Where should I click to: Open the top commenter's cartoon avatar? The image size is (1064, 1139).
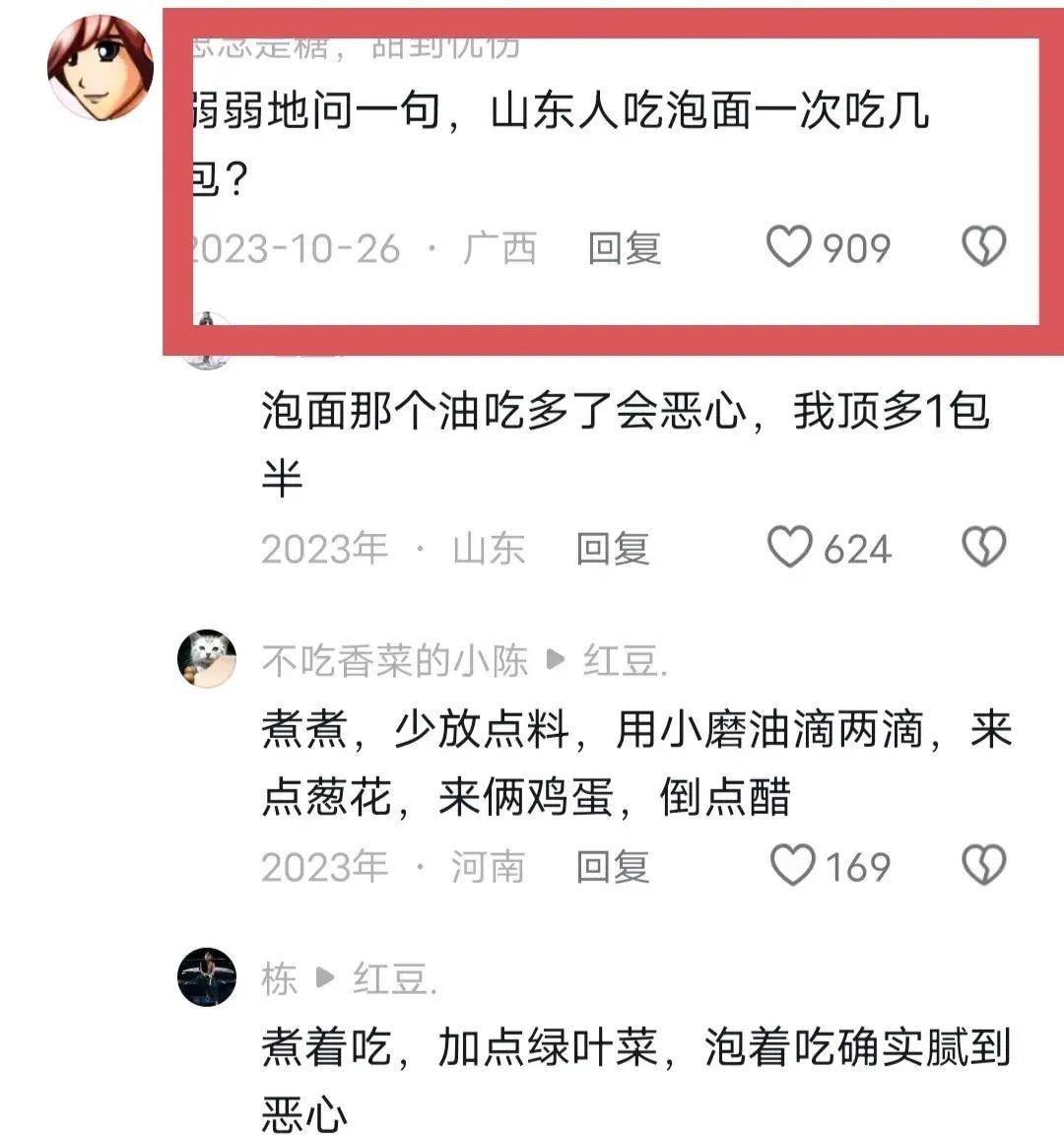[x=100, y=67]
